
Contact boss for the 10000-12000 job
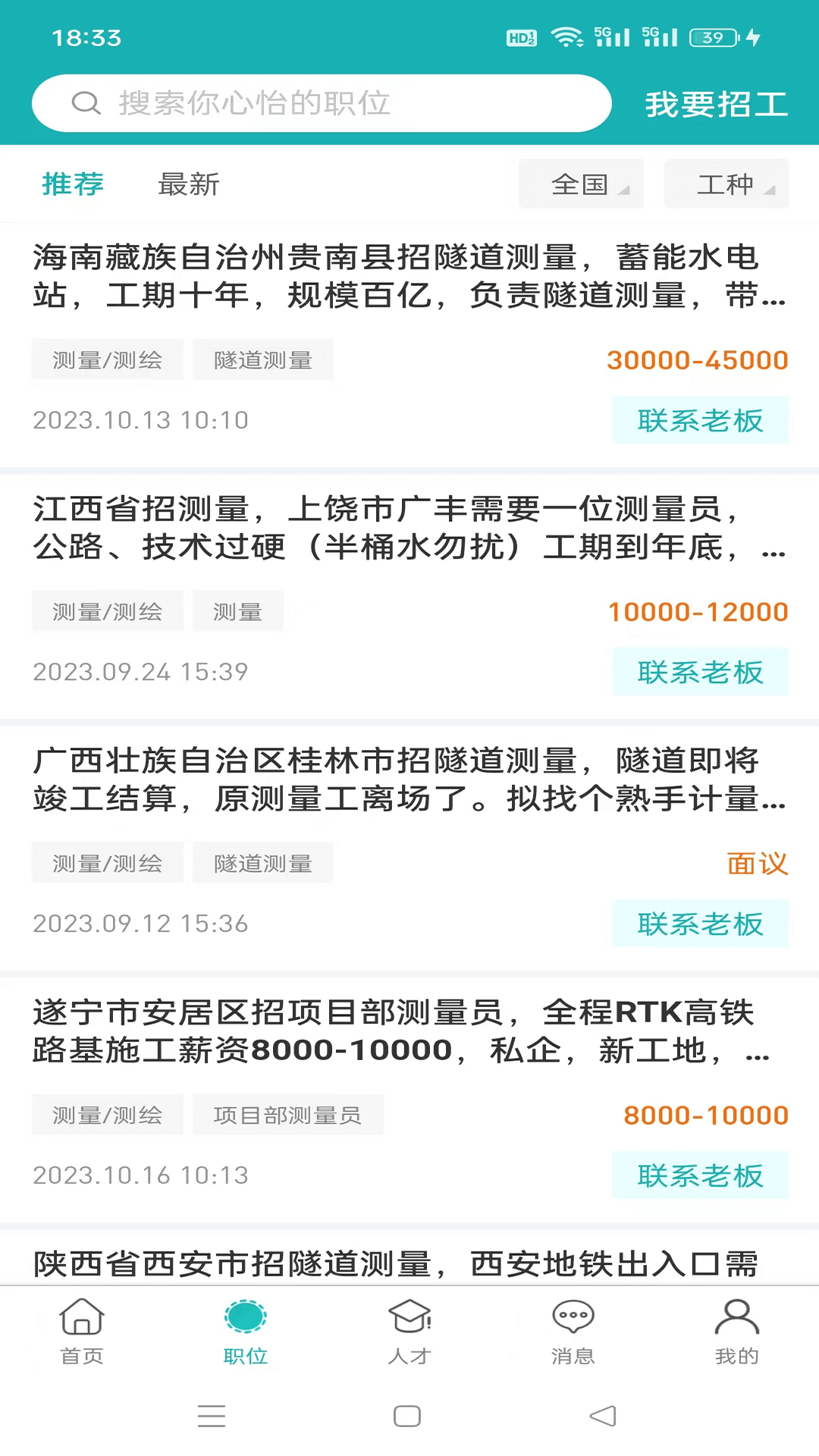coord(700,672)
